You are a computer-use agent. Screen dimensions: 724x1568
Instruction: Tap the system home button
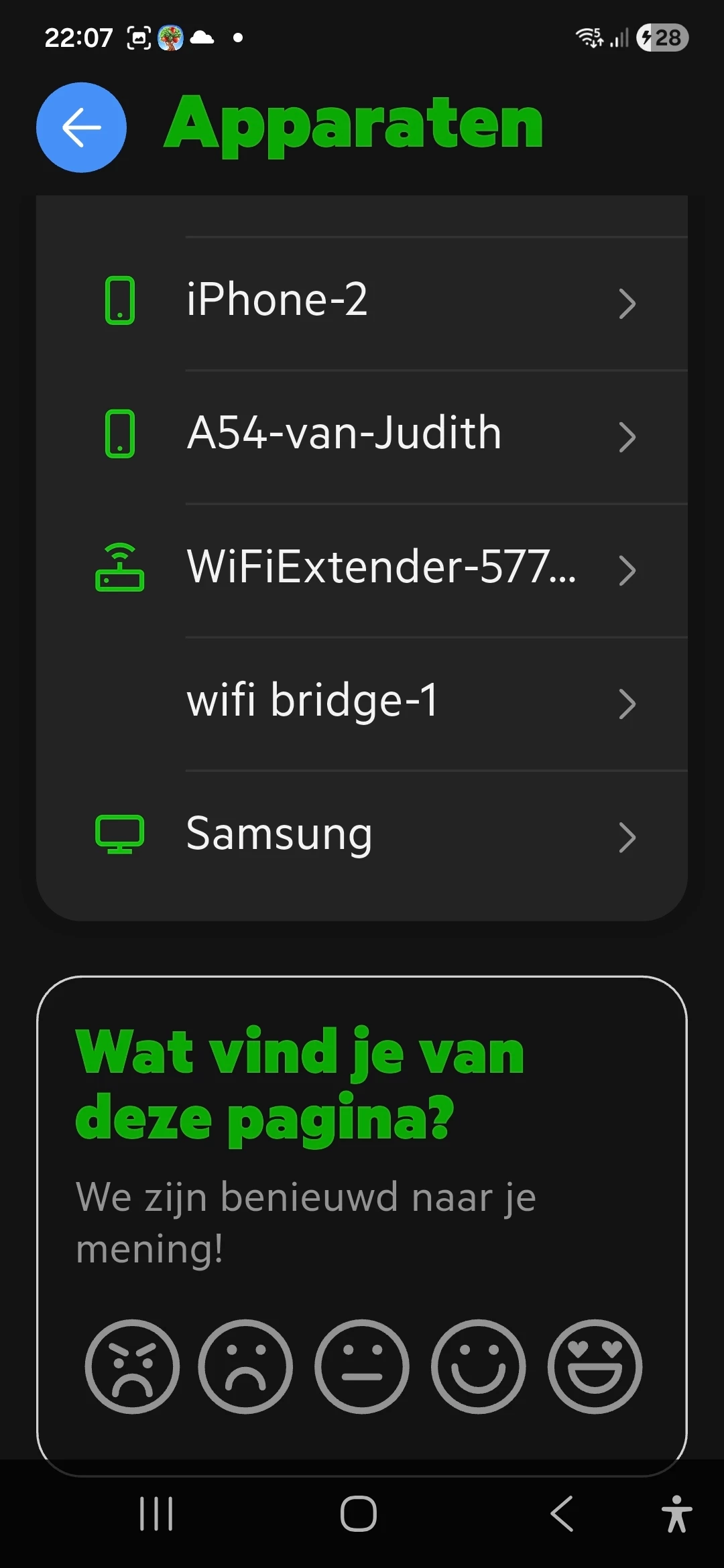[359, 1514]
